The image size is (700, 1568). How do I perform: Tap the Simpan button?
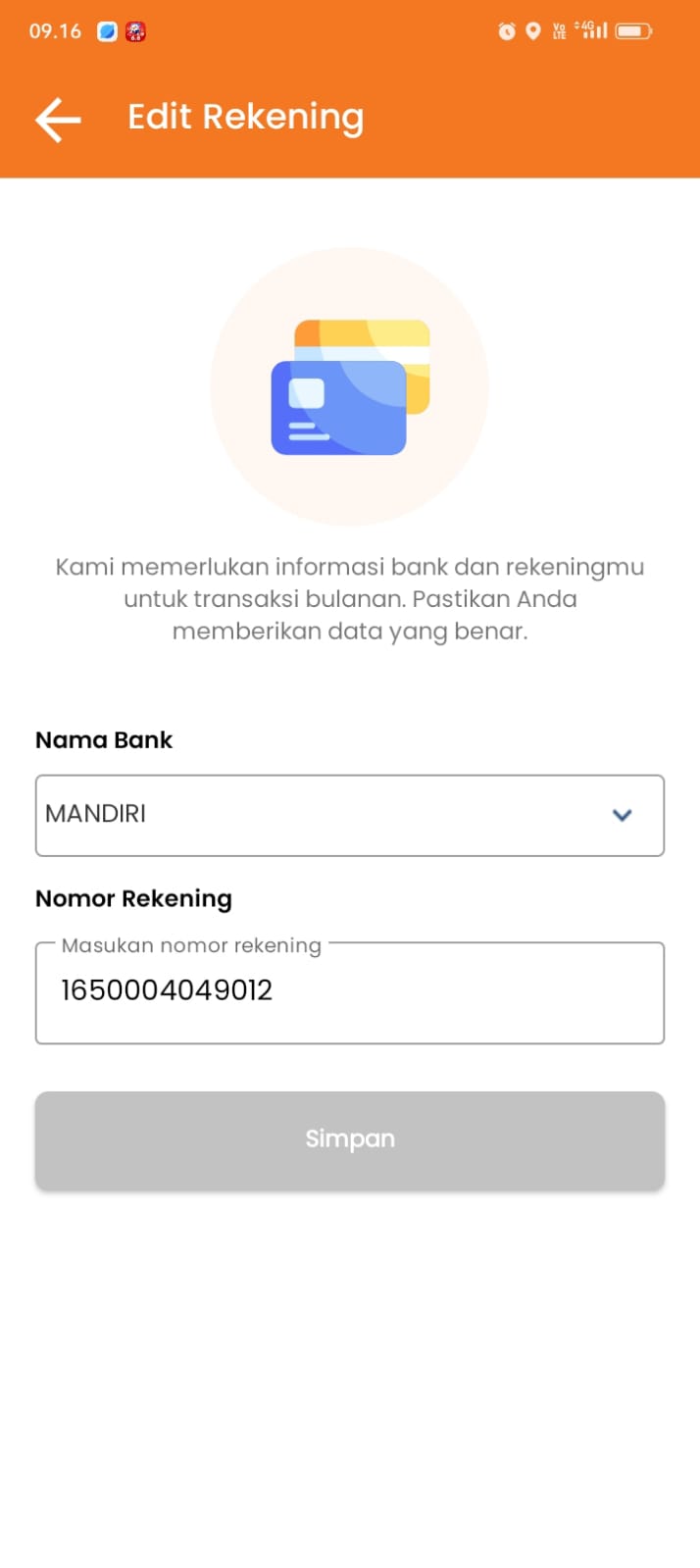350,1139
